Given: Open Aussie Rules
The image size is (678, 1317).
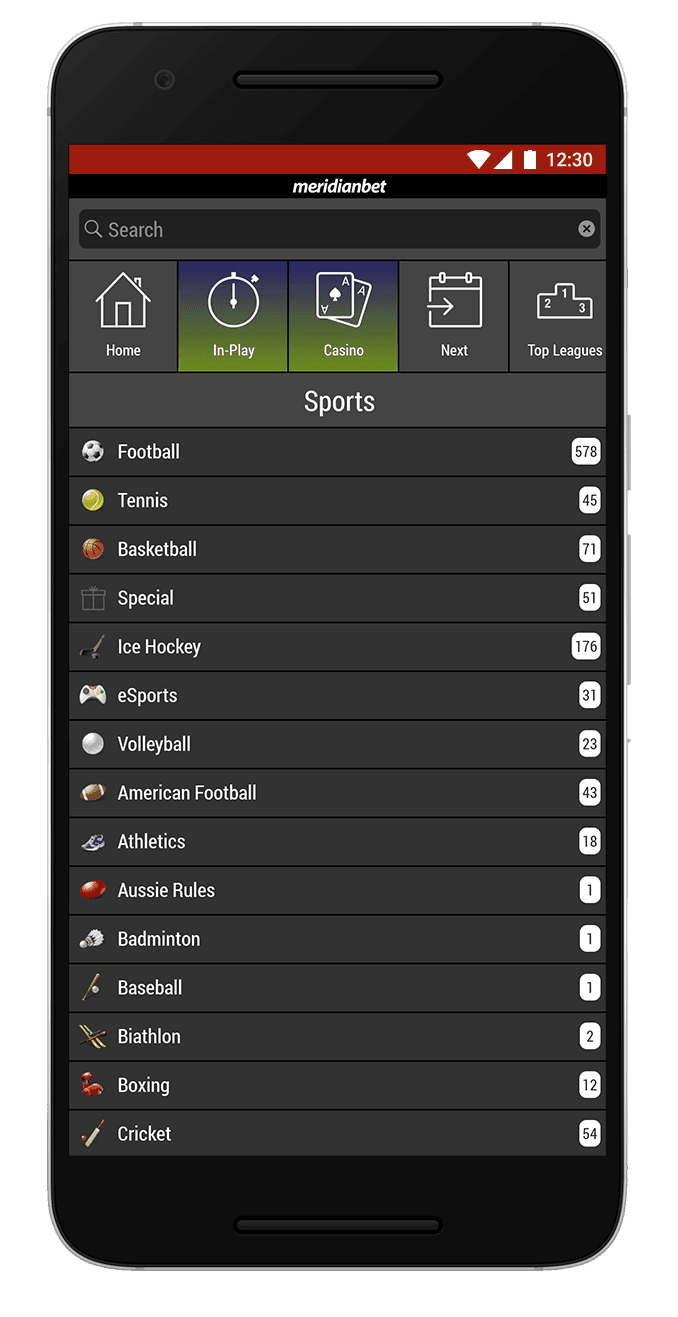Looking at the screenshot, I should click(337, 890).
